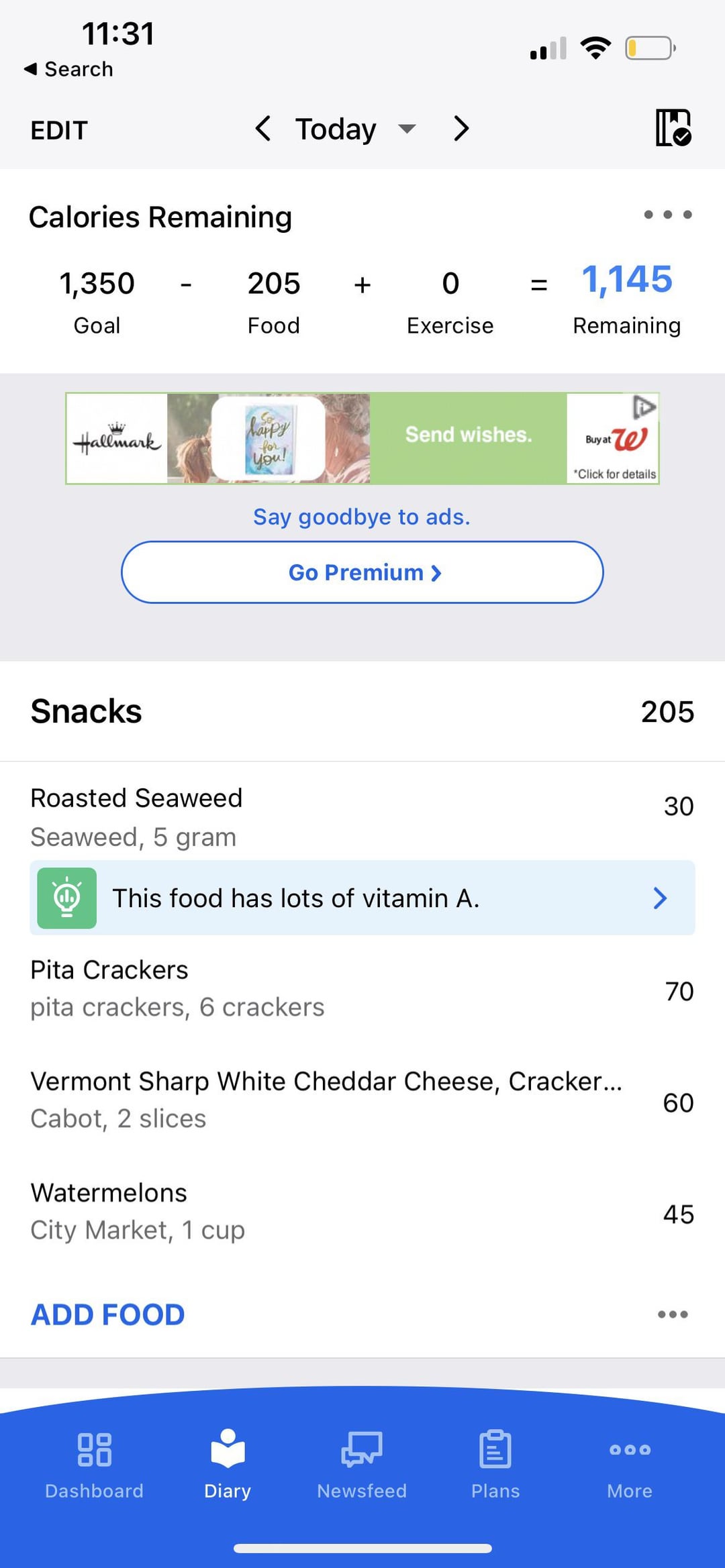
Task: Go to the previous day
Action: click(263, 128)
